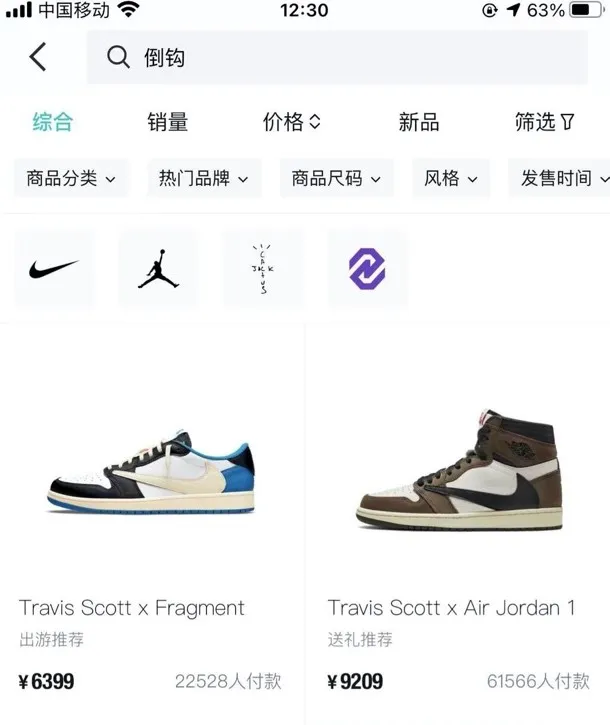Filter by the Cactus Jack brand tile
Viewport: 610px width, 725px height.
tap(263, 269)
